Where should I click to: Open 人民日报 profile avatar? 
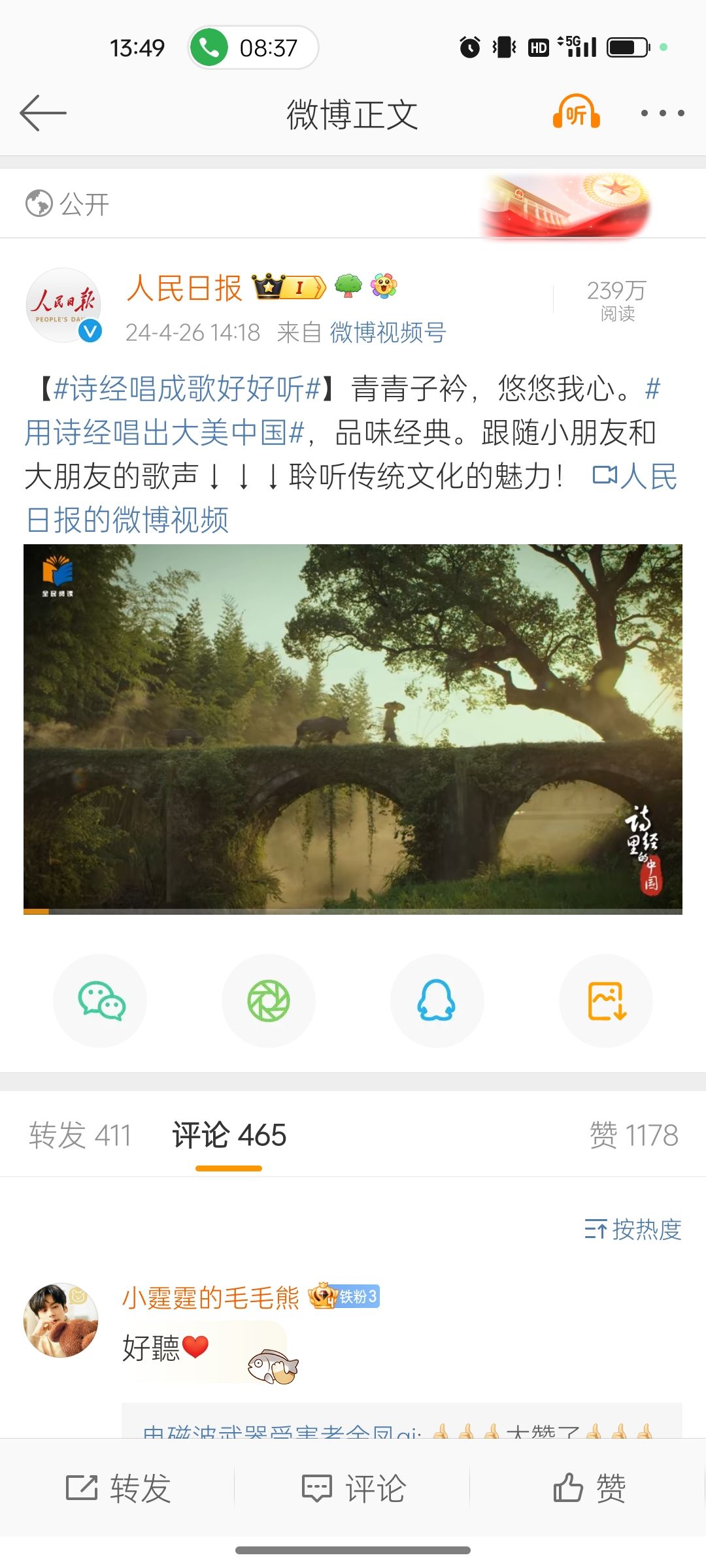(63, 306)
